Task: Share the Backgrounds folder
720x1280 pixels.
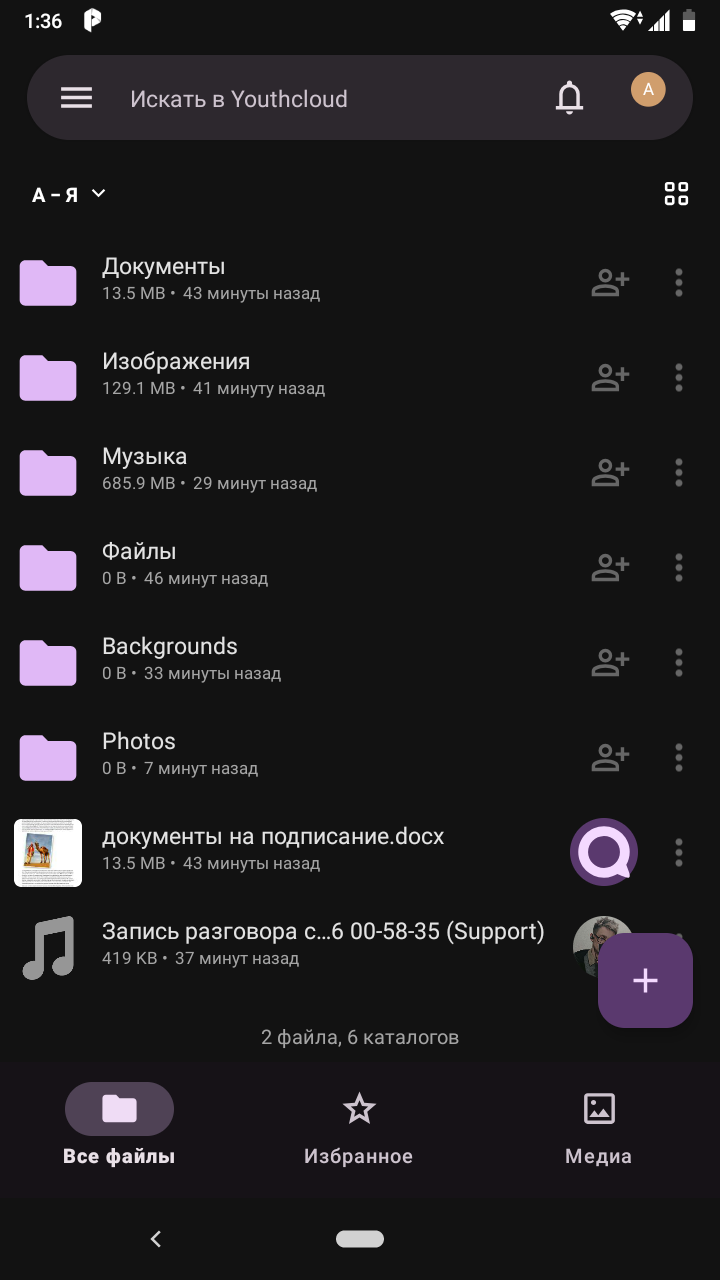Action: (610, 662)
